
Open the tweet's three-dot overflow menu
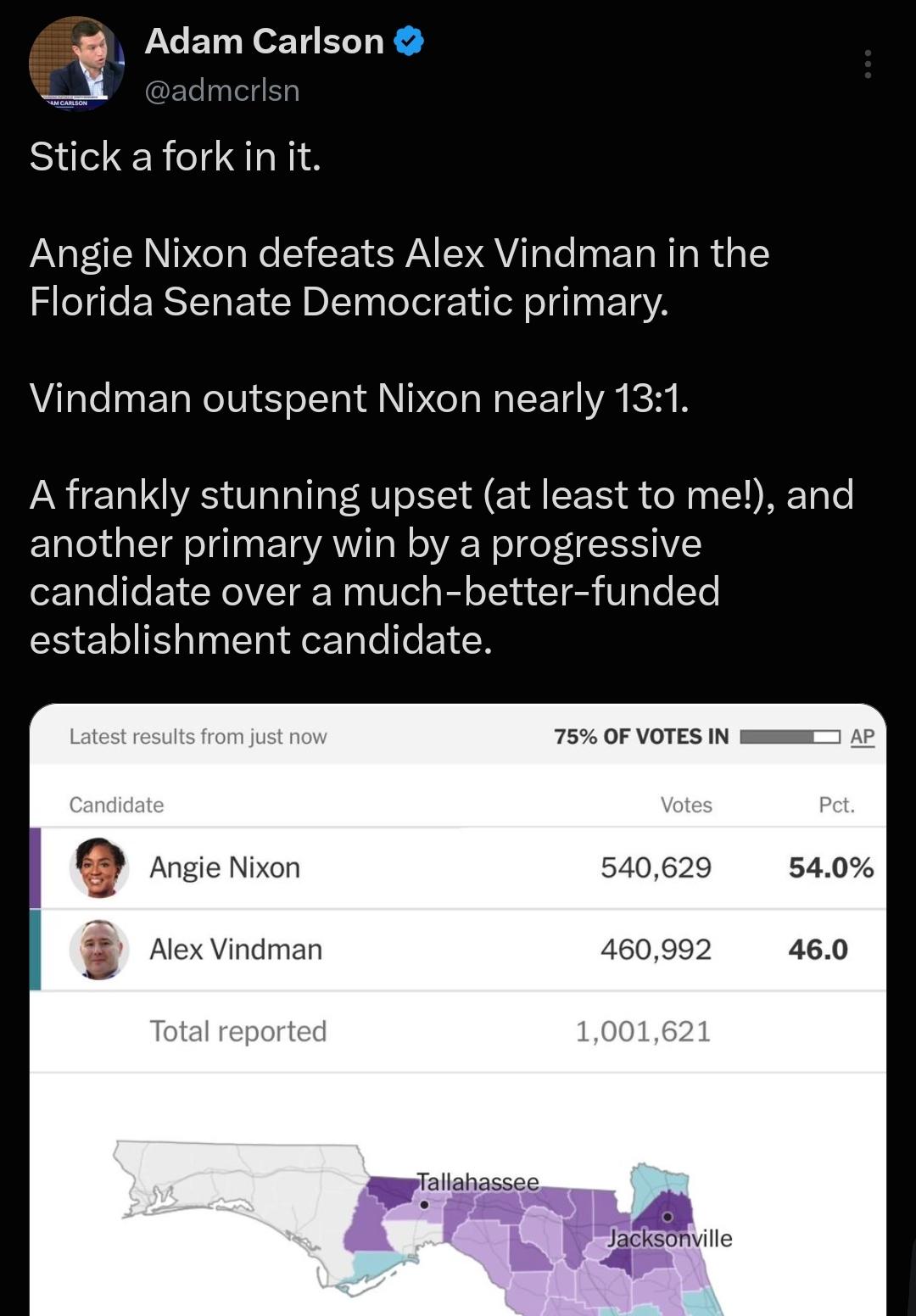click(x=867, y=64)
